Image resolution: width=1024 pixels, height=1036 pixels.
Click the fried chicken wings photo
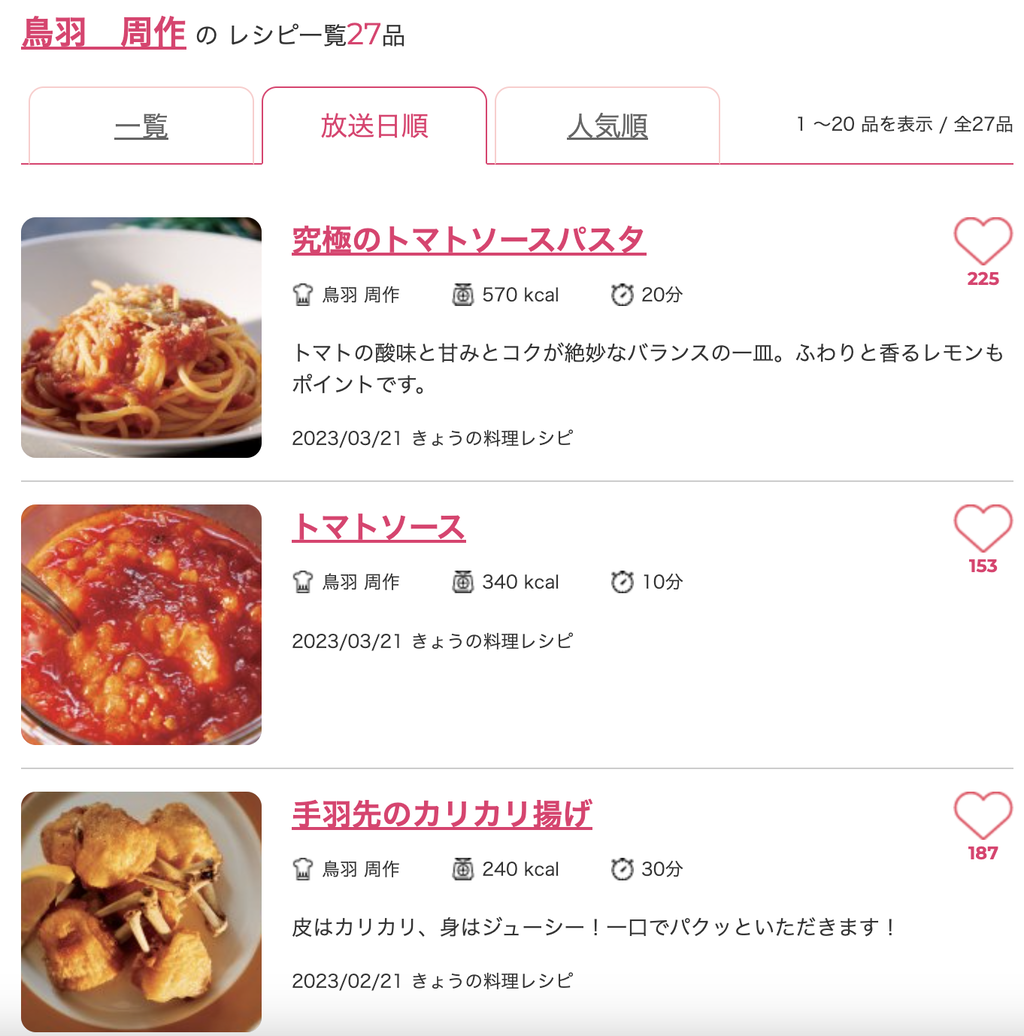pyautogui.click(x=141, y=910)
